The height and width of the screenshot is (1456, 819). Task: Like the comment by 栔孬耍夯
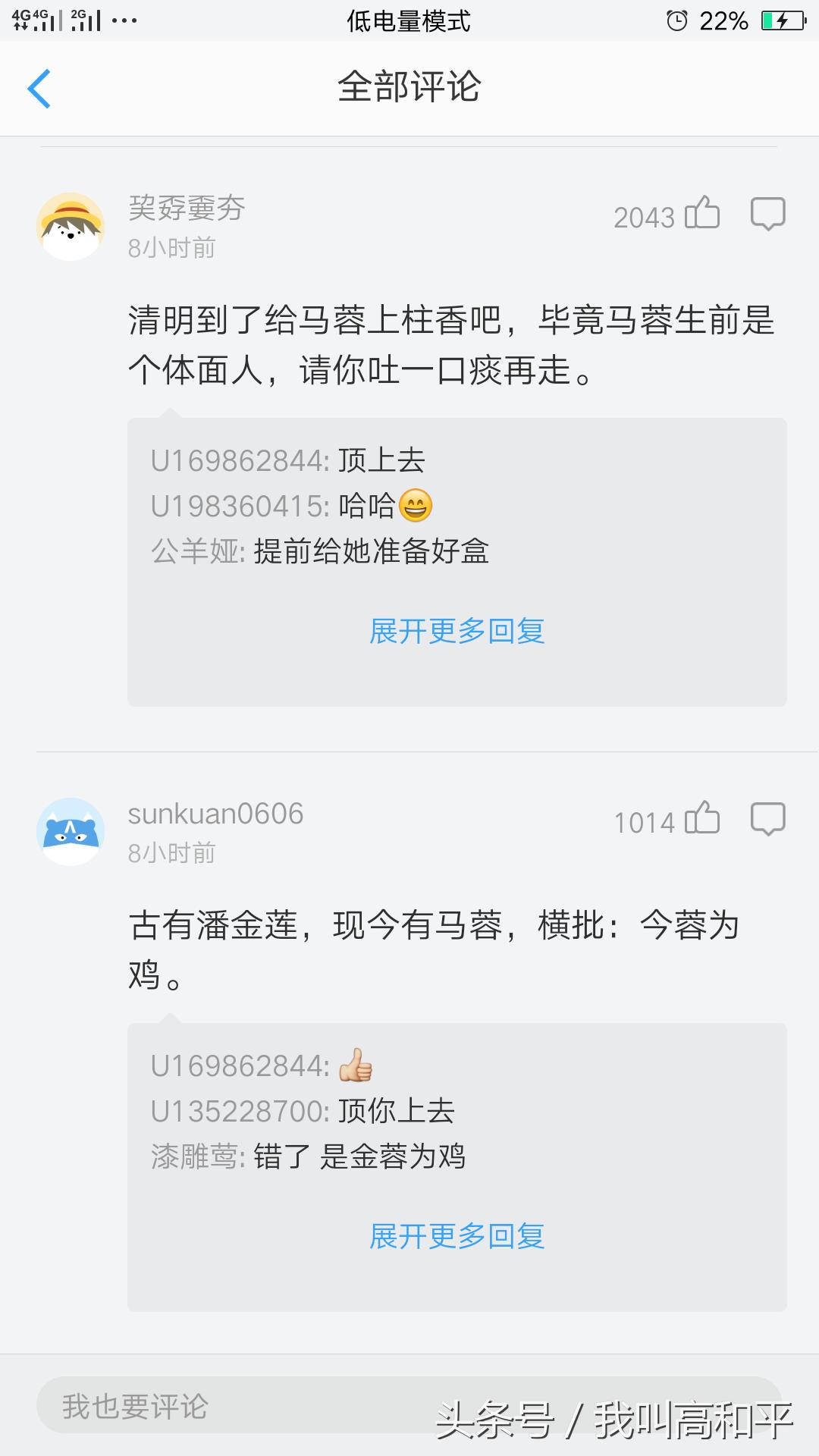pyautogui.click(x=701, y=213)
